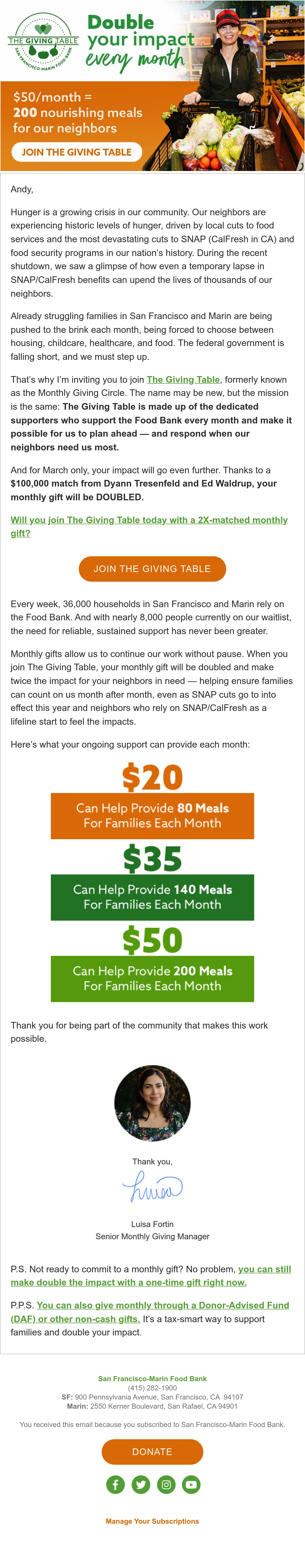Tap the orange DONATE button
The image size is (305, 1568).
tap(152, 1452)
